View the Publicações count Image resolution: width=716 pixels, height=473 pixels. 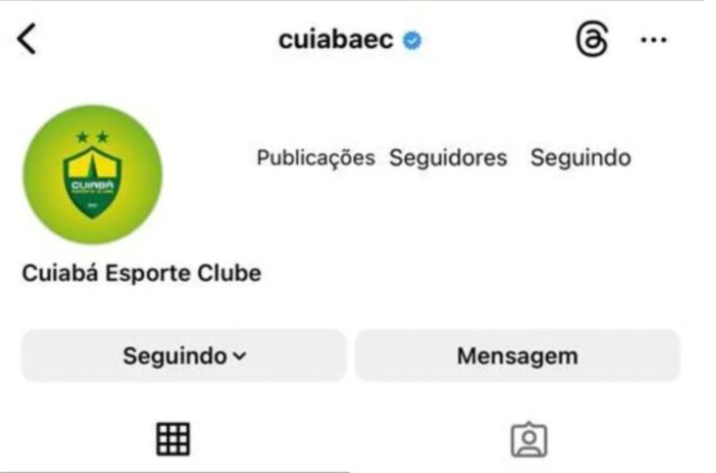tap(315, 158)
